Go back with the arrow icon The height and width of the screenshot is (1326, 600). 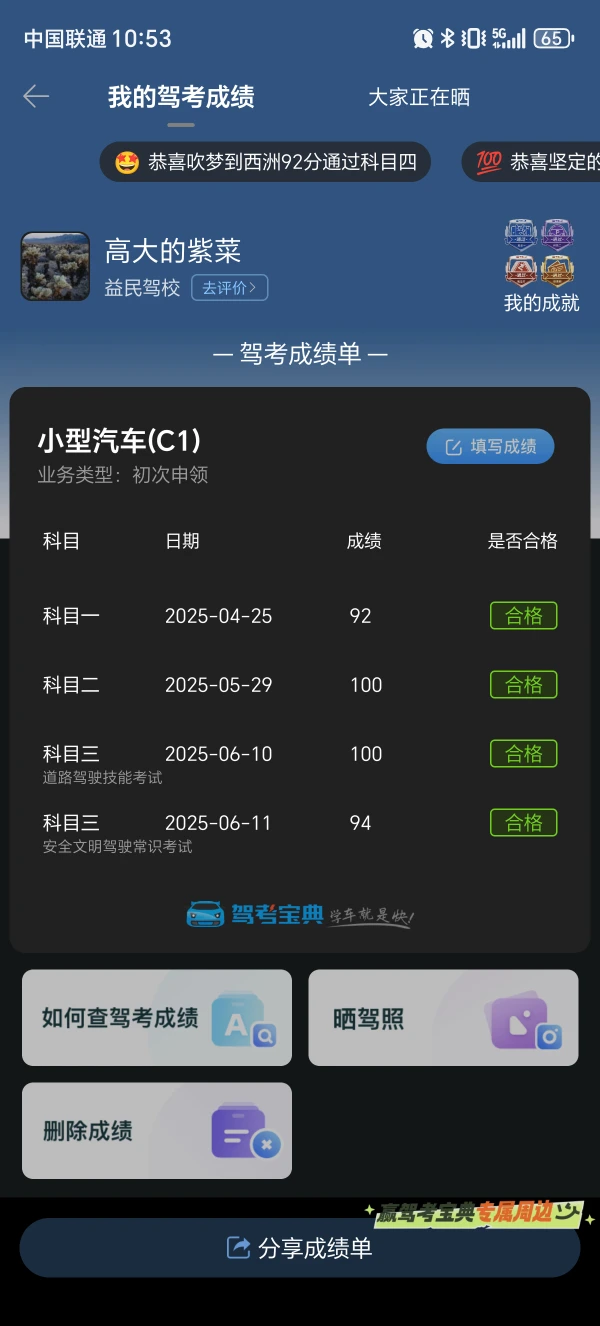(36, 96)
